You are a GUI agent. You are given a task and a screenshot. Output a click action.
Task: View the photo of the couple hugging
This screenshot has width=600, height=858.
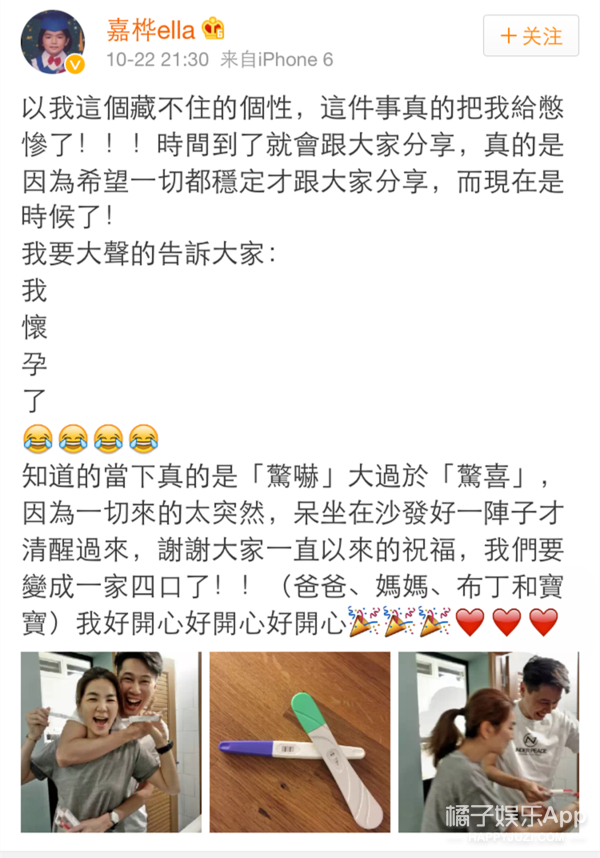(110, 742)
